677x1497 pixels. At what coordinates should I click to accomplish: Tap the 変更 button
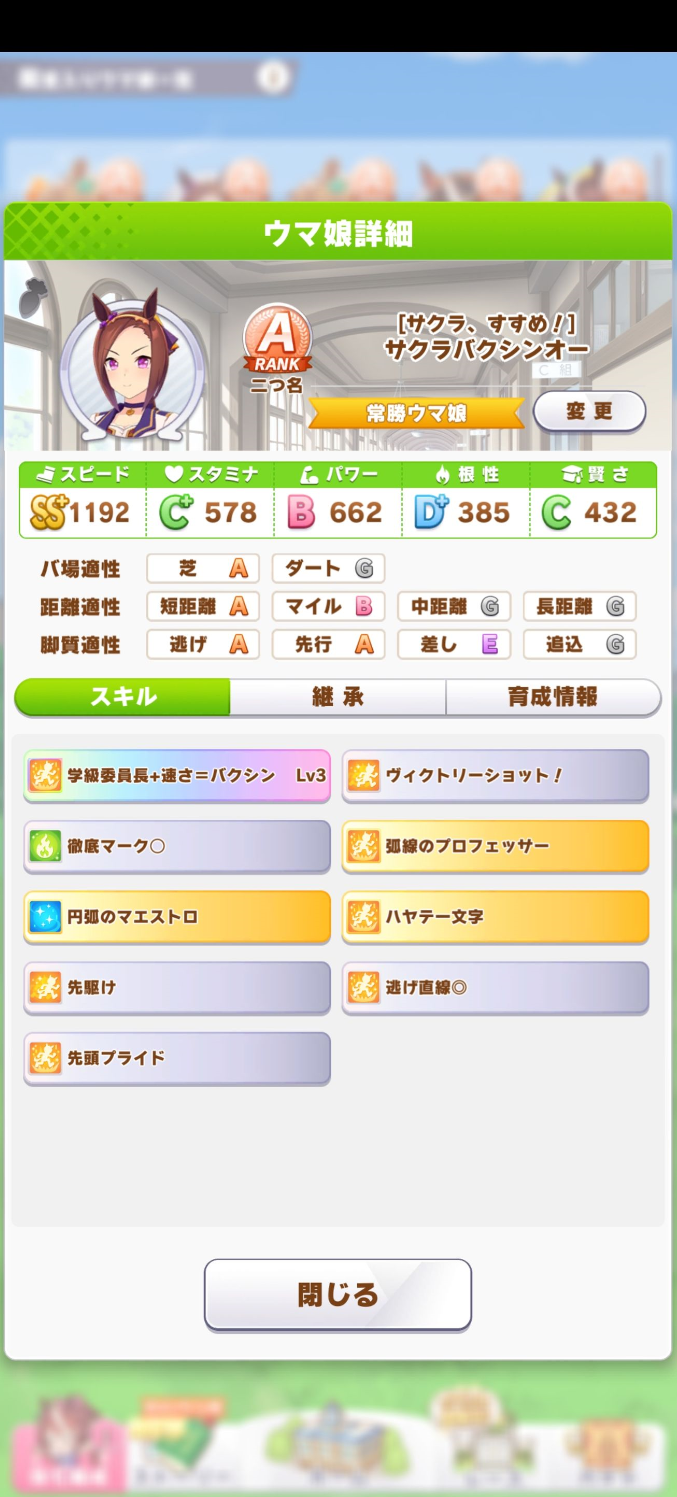(589, 411)
